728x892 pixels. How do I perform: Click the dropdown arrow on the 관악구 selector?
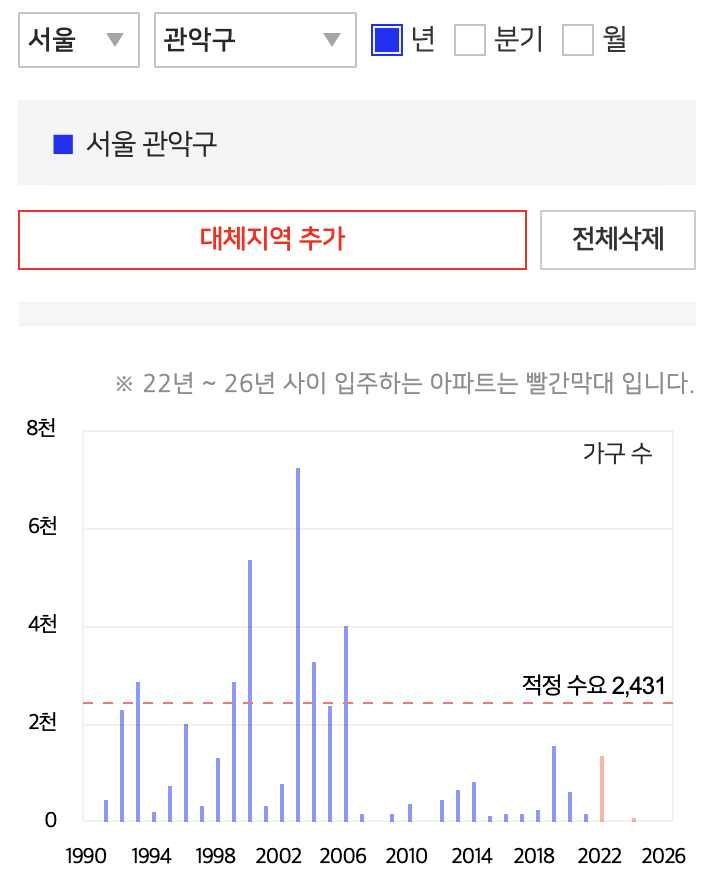tap(332, 40)
